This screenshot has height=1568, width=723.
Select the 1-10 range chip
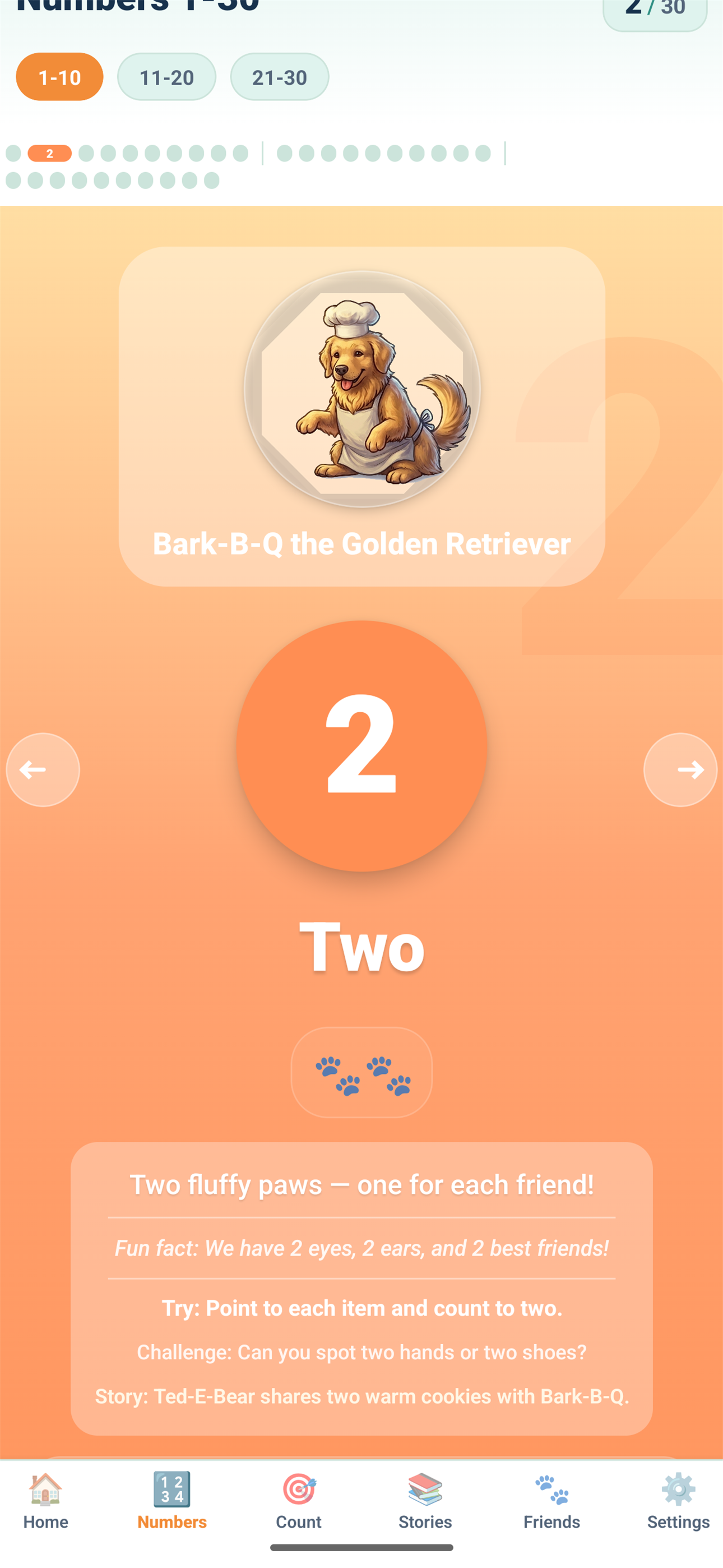point(59,77)
